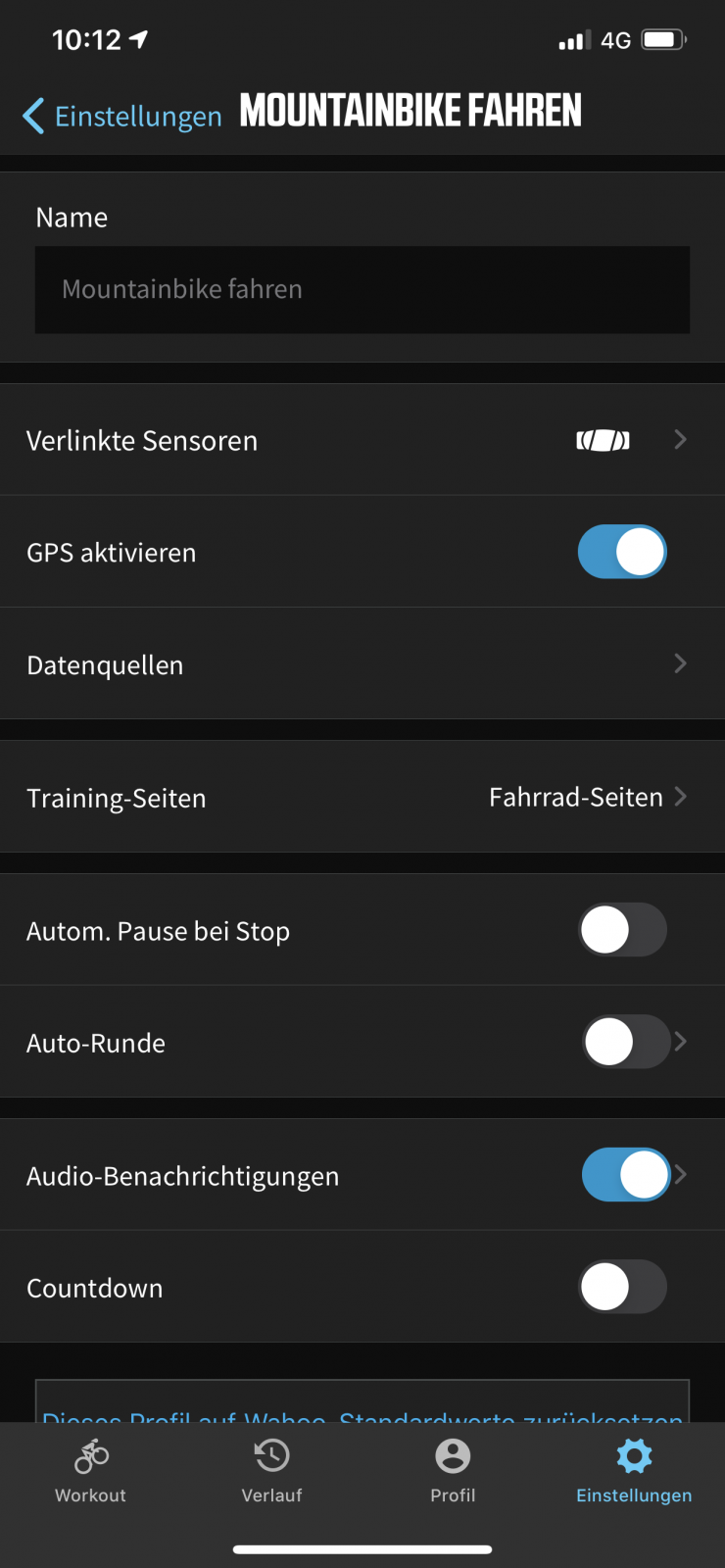Disable Audio-Benachrichtigungen switch
The image size is (725, 1568).
point(625,1175)
